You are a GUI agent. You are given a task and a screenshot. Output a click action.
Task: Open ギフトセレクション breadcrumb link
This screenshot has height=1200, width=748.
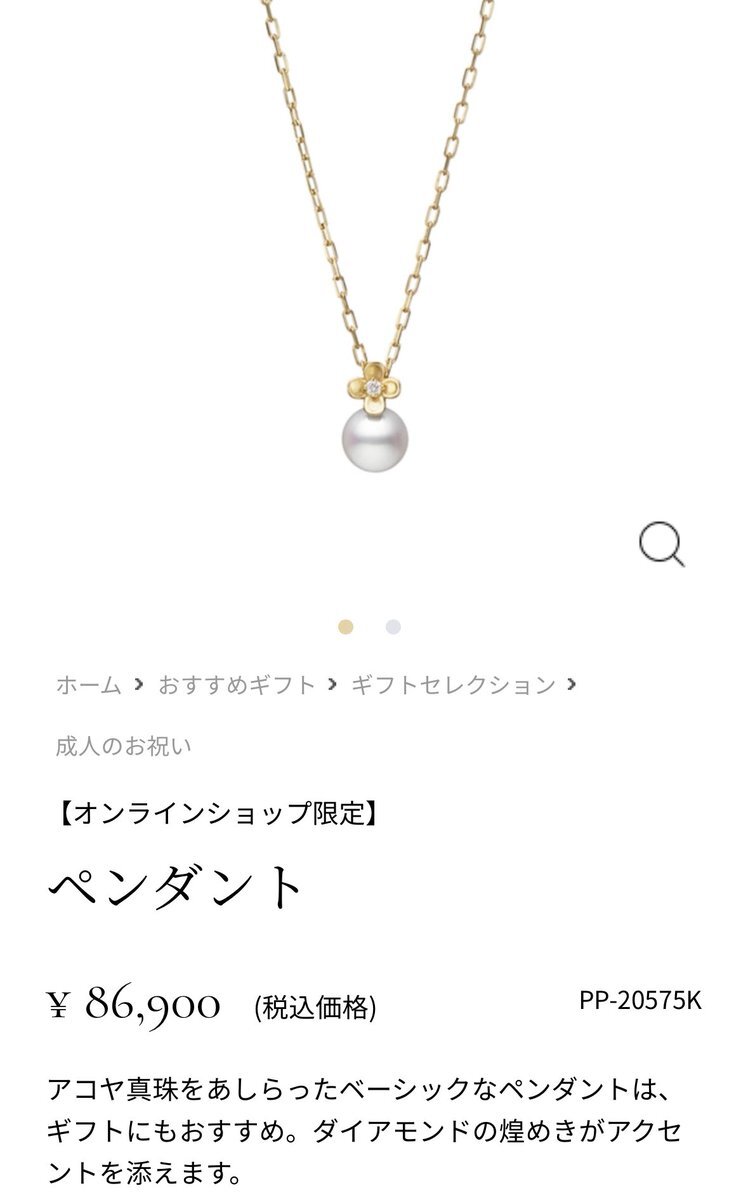coord(453,685)
